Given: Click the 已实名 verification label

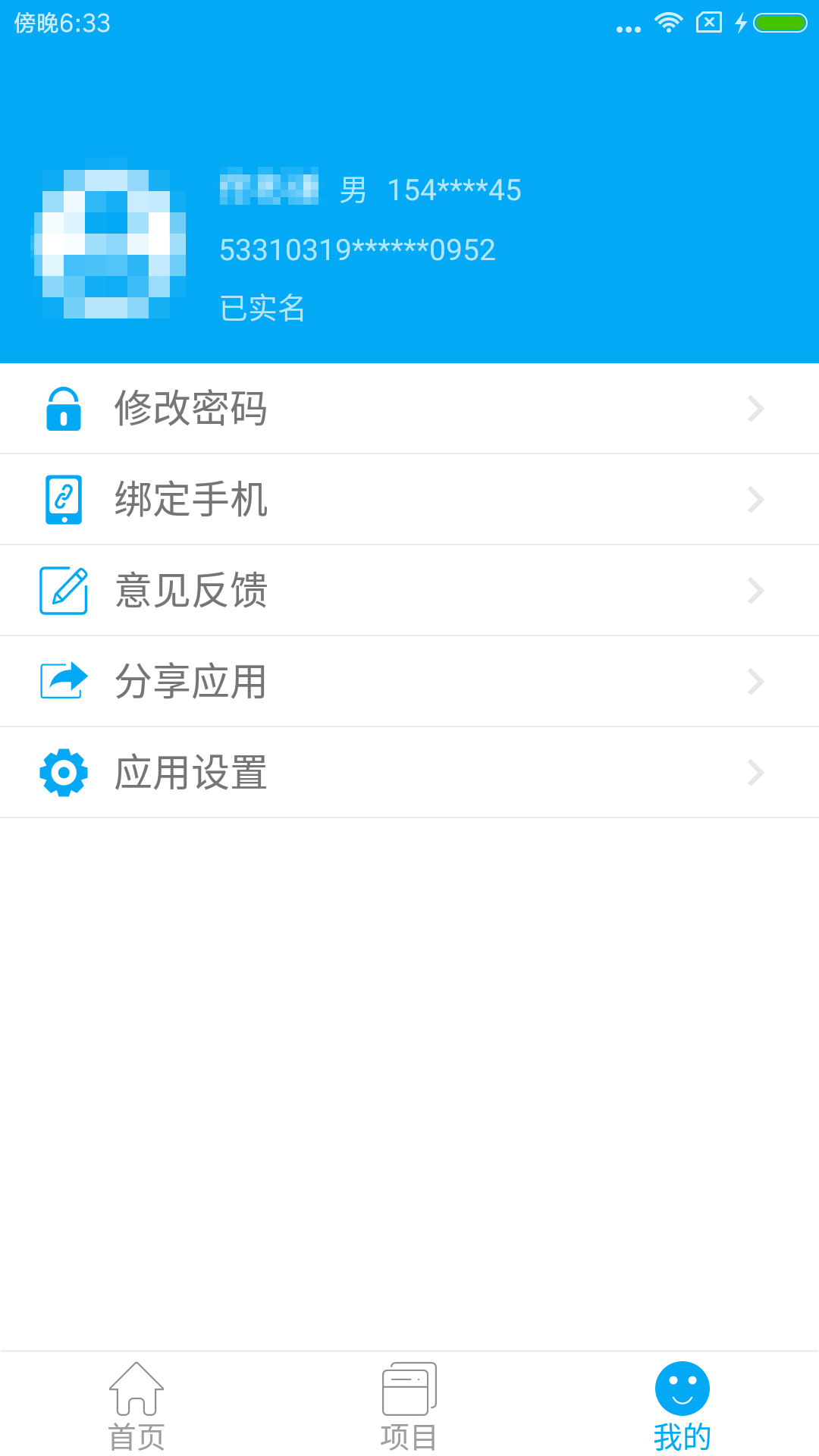Looking at the screenshot, I should click(x=262, y=307).
